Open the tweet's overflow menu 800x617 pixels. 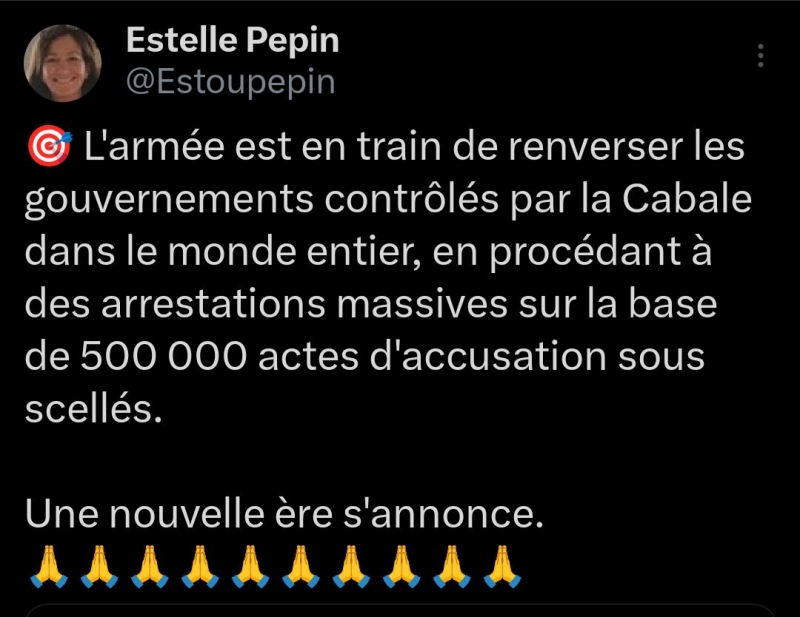[x=762, y=56]
